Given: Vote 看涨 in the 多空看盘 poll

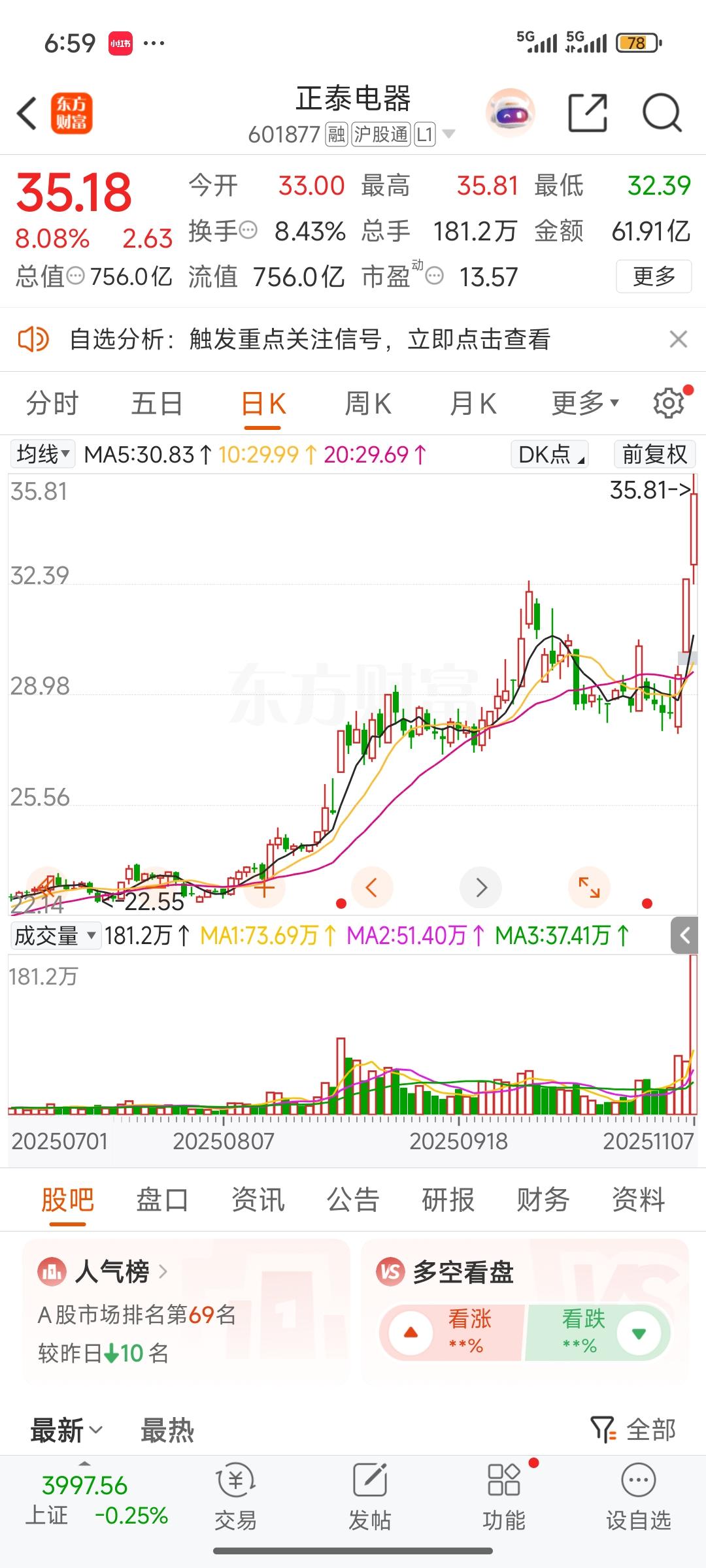Looking at the screenshot, I should (x=452, y=1332).
